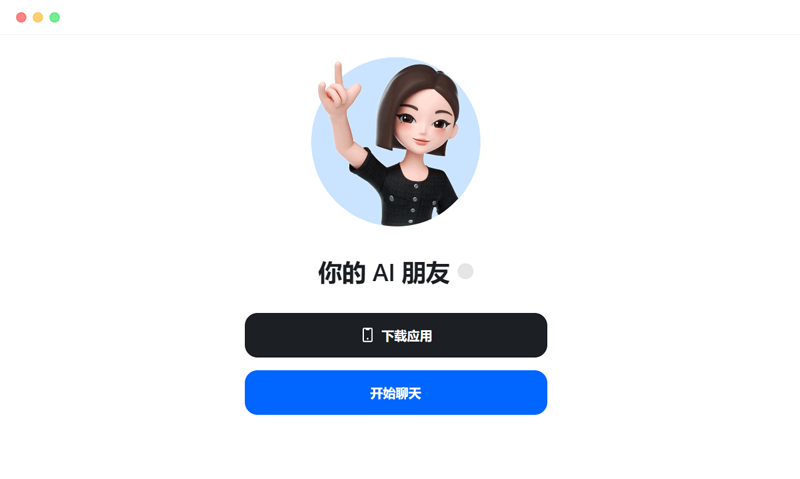Minimize the window with yellow button

tap(38, 17)
